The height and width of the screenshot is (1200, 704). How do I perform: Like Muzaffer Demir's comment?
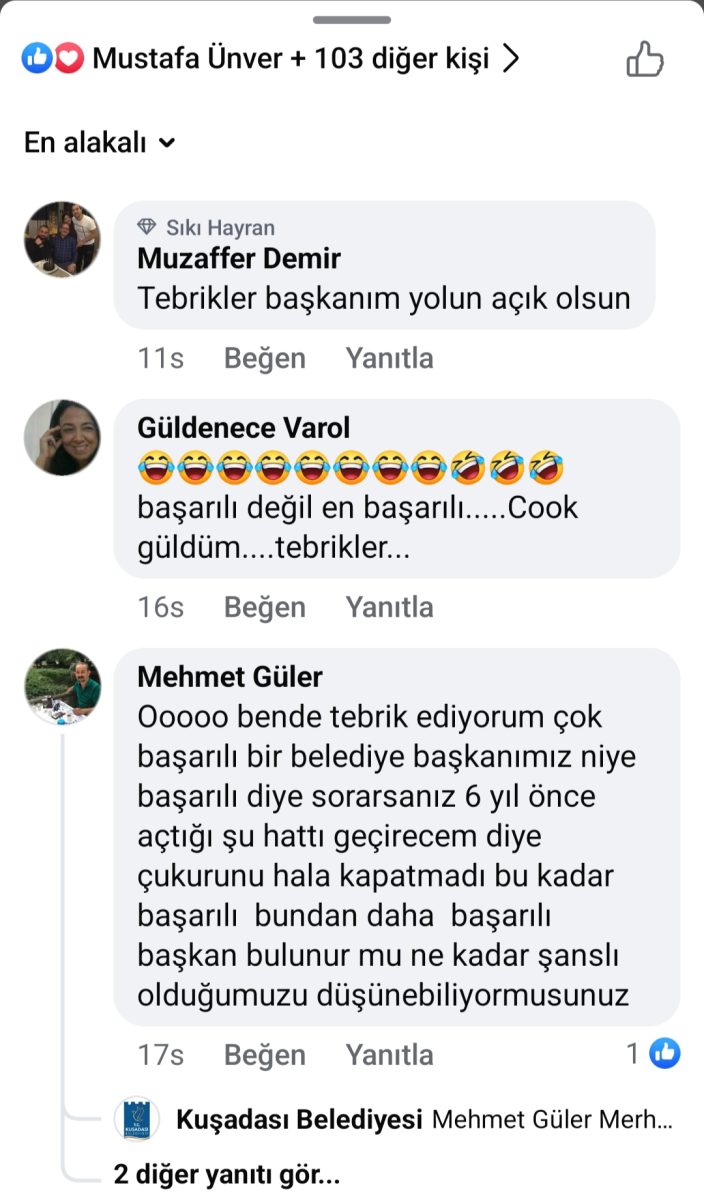(264, 358)
